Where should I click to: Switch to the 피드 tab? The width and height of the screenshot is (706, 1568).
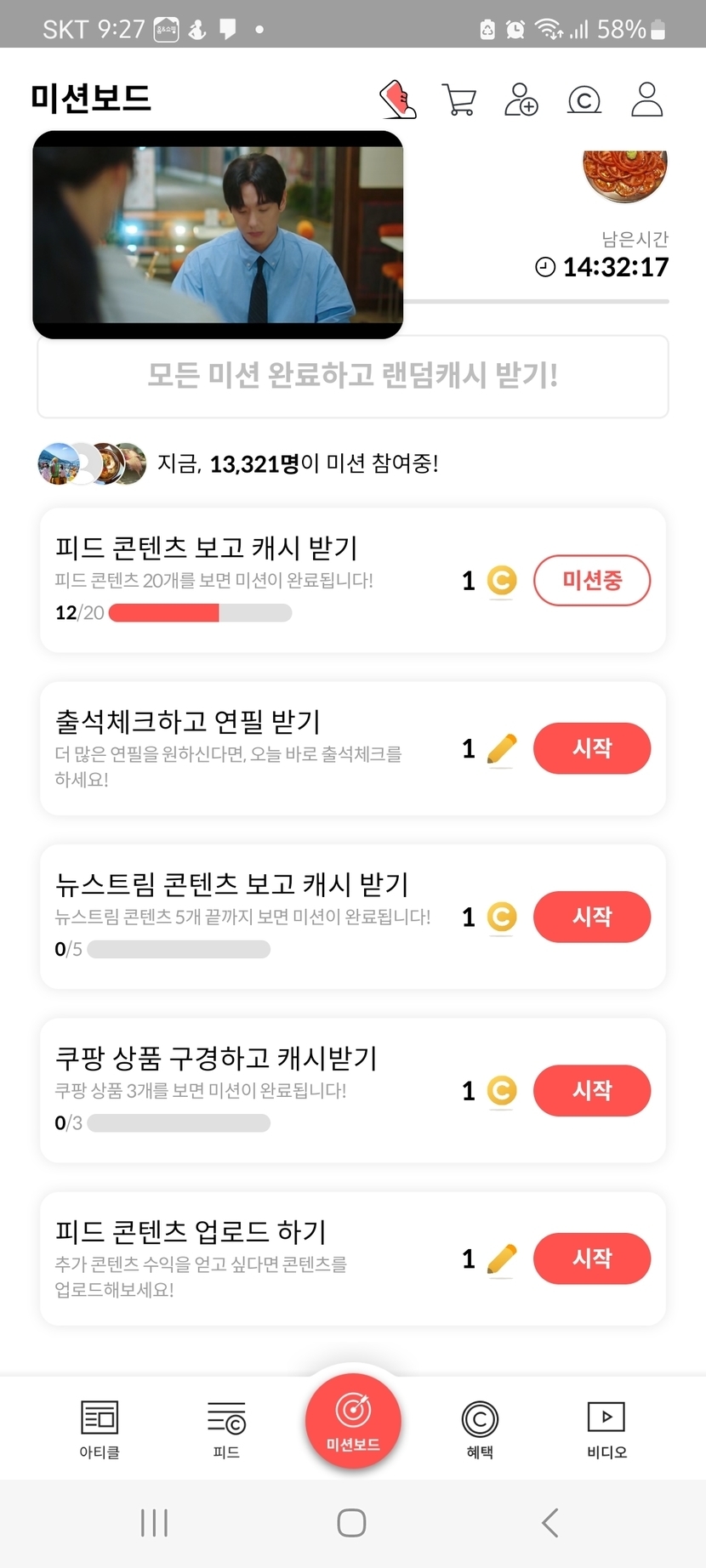coord(226,1429)
